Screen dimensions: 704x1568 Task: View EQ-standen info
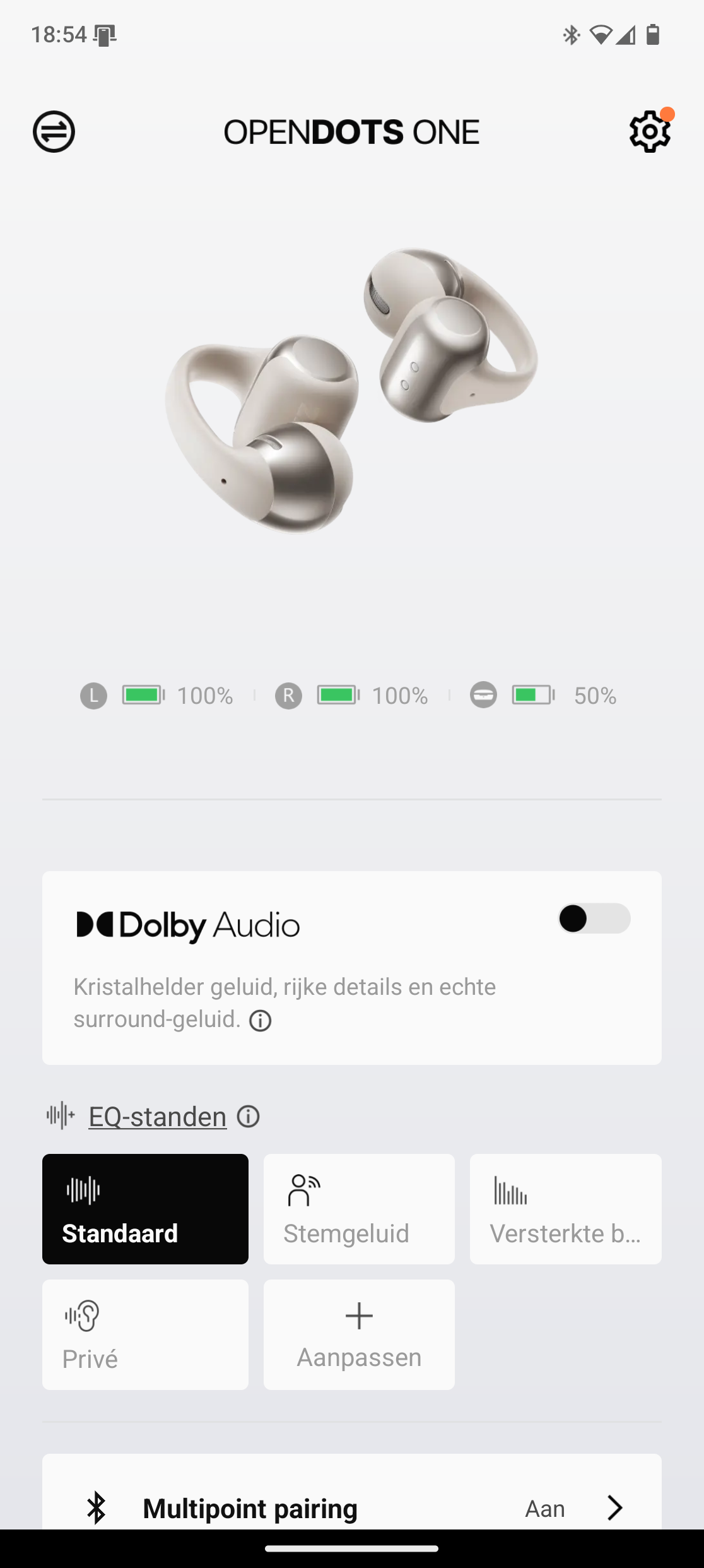click(249, 1117)
